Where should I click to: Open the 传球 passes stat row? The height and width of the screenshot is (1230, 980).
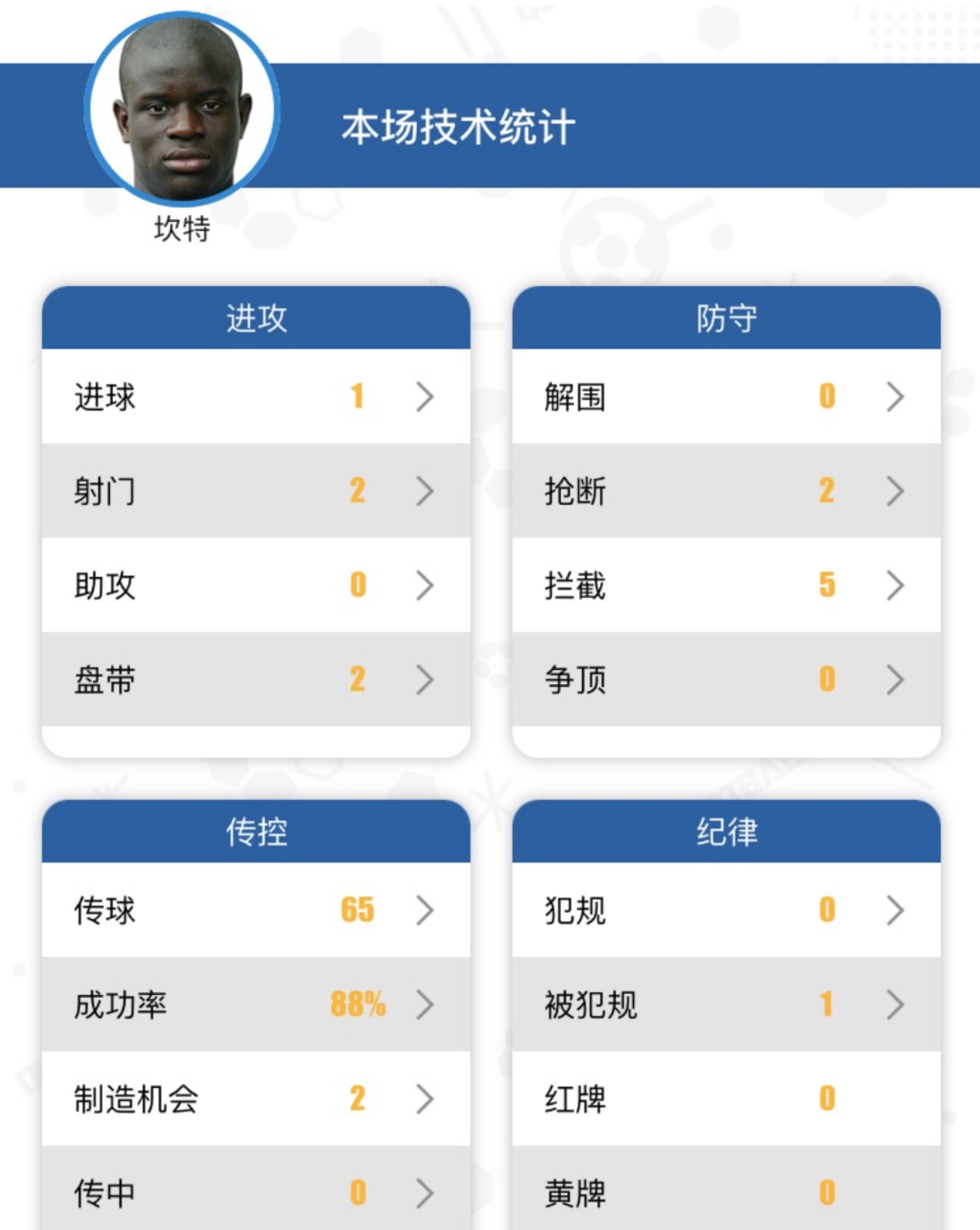click(x=255, y=910)
